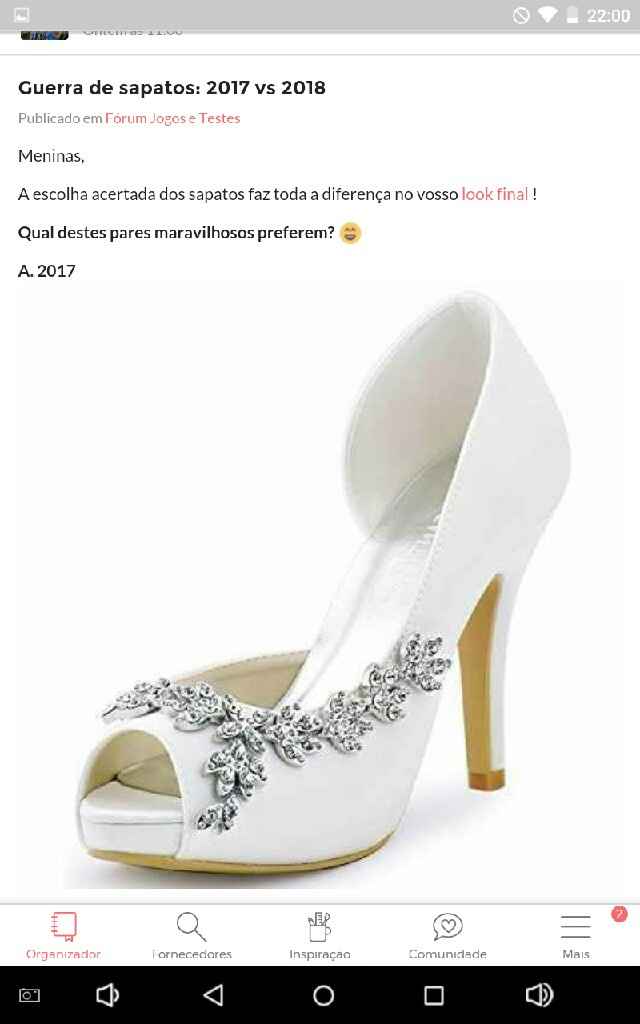This screenshot has width=640, height=1024.
Task: Open the Inspiração tab
Action: [320, 936]
